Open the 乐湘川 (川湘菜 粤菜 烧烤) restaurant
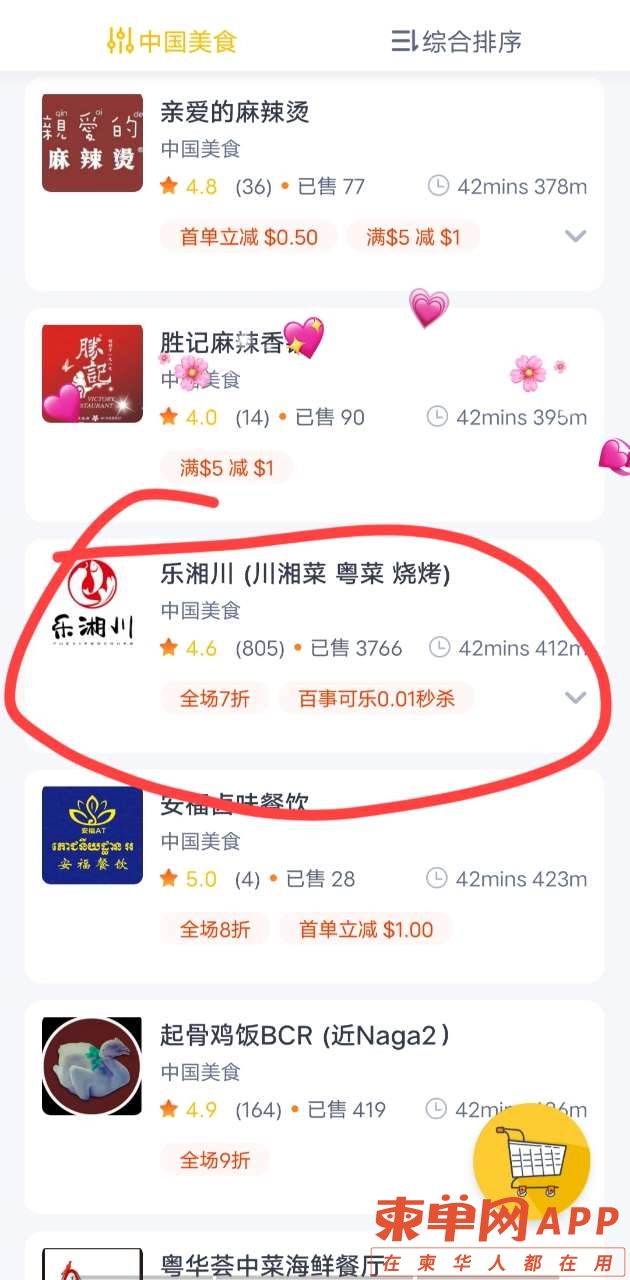 pos(305,574)
